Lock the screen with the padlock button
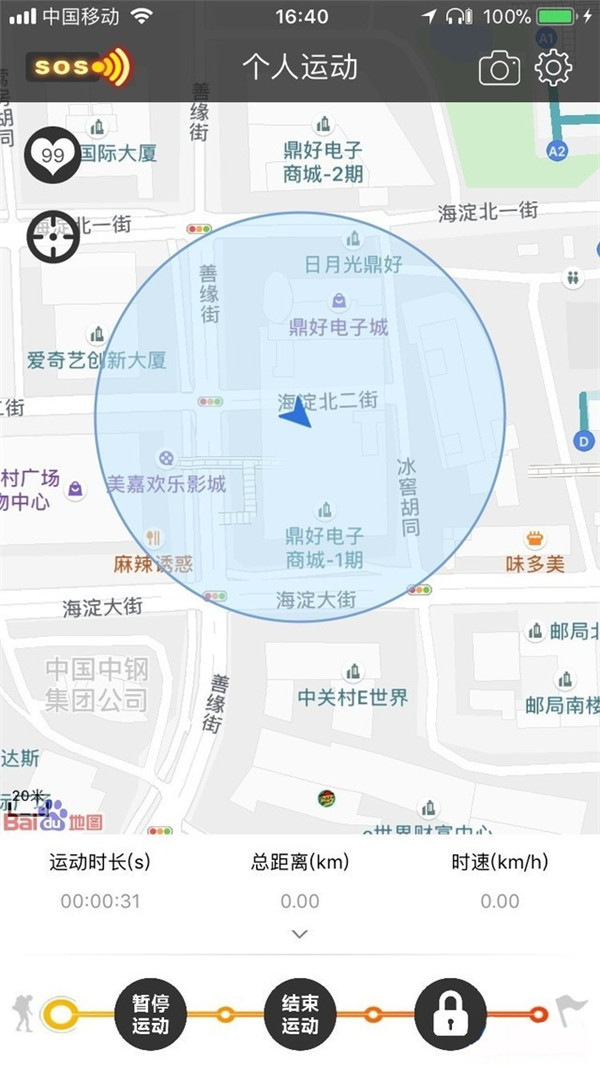Screen dimensions: 600x1066 pos(450,1014)
